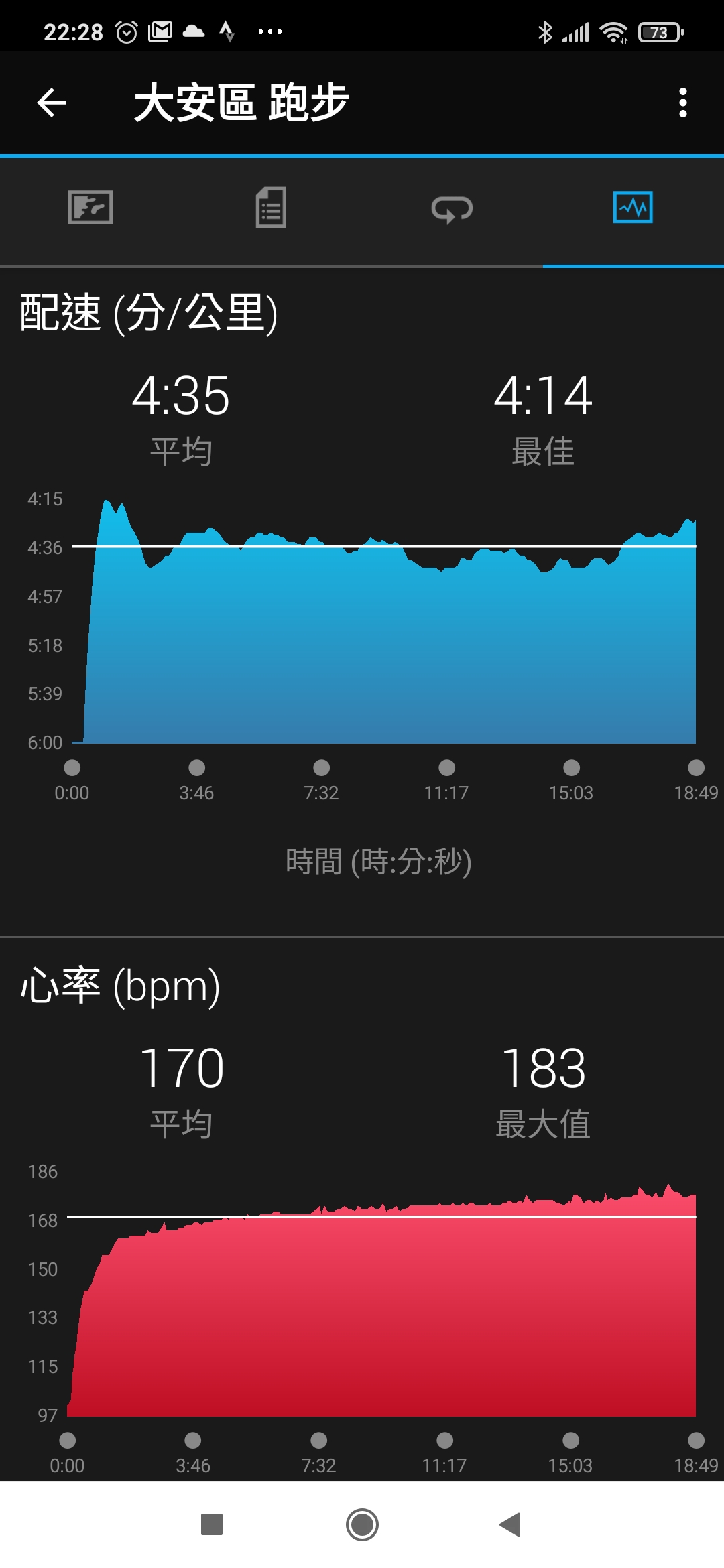Switch to the laps tab
Screen dimensions: 724x1568
point(452,209)
